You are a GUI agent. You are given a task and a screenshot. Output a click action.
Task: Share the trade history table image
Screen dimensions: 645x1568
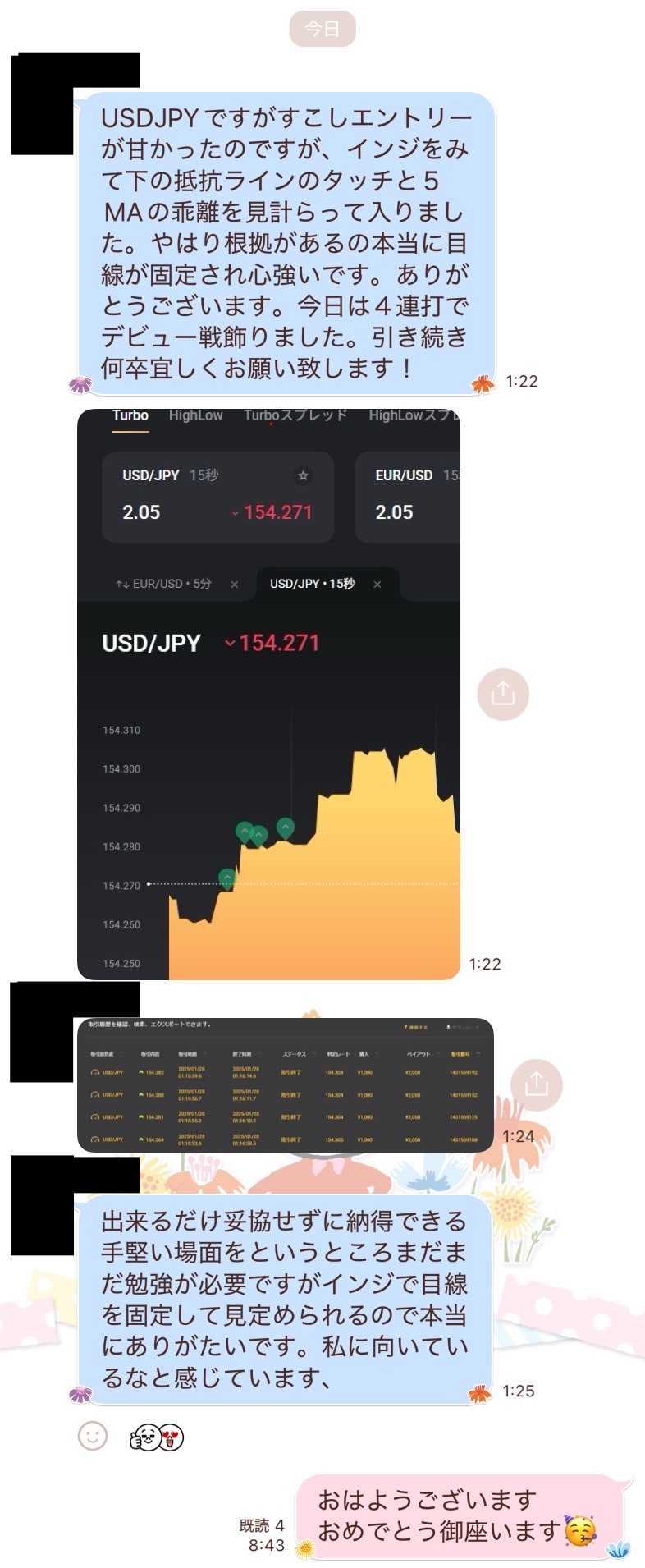click(x=536, y=1084)
